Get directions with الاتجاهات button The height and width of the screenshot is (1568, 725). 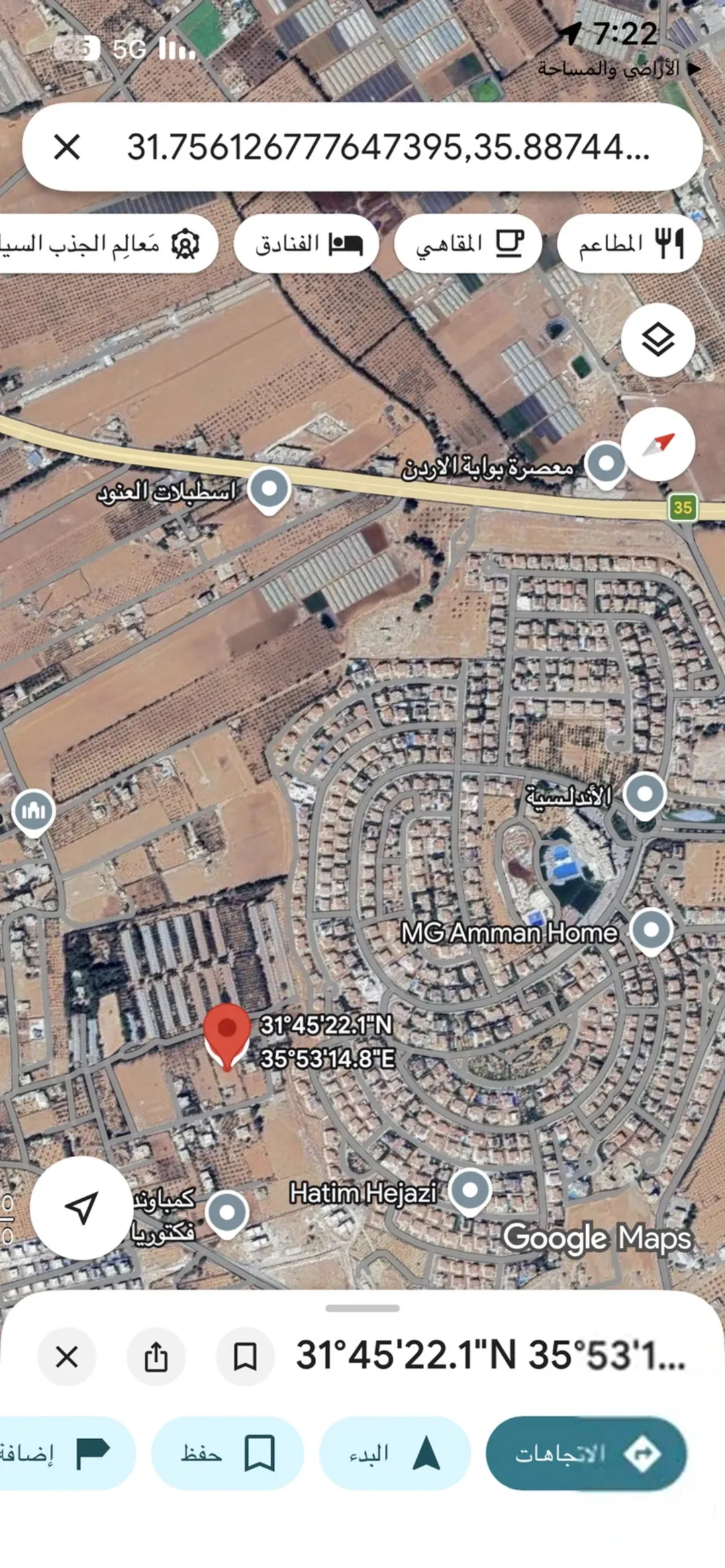pyautogui.click(x=586, y=1453)
